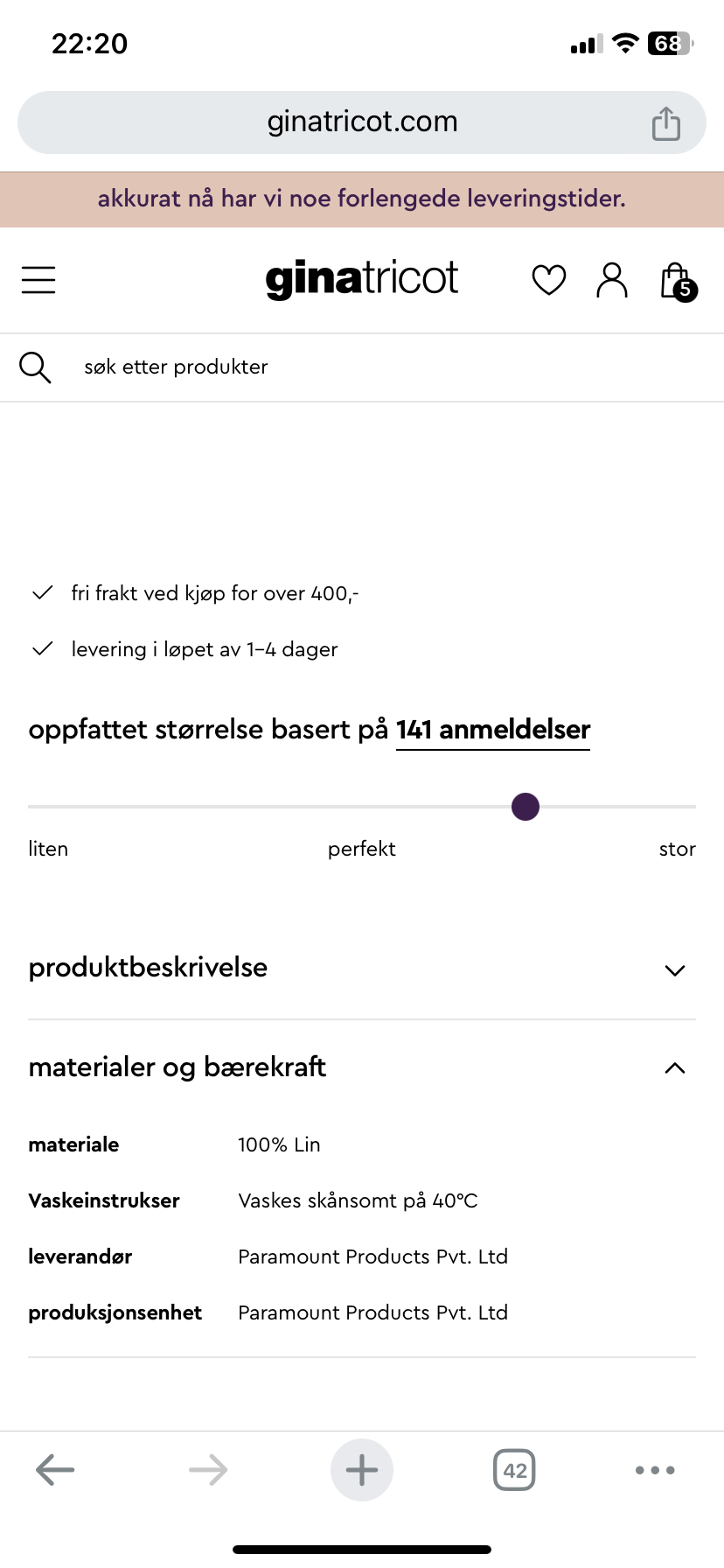The width and height of the screenshot is (724, 1568).
Task: Click the search magnifier icon
Action: coord(35,367)
